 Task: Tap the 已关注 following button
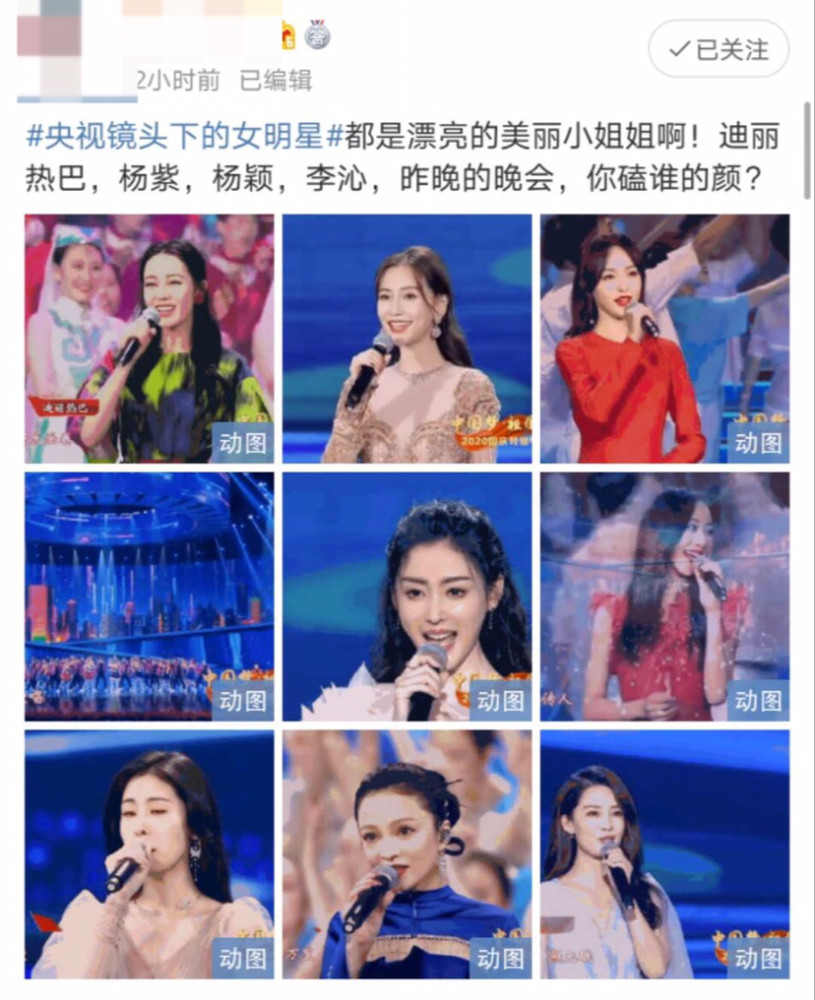click(x=718, y=49)
